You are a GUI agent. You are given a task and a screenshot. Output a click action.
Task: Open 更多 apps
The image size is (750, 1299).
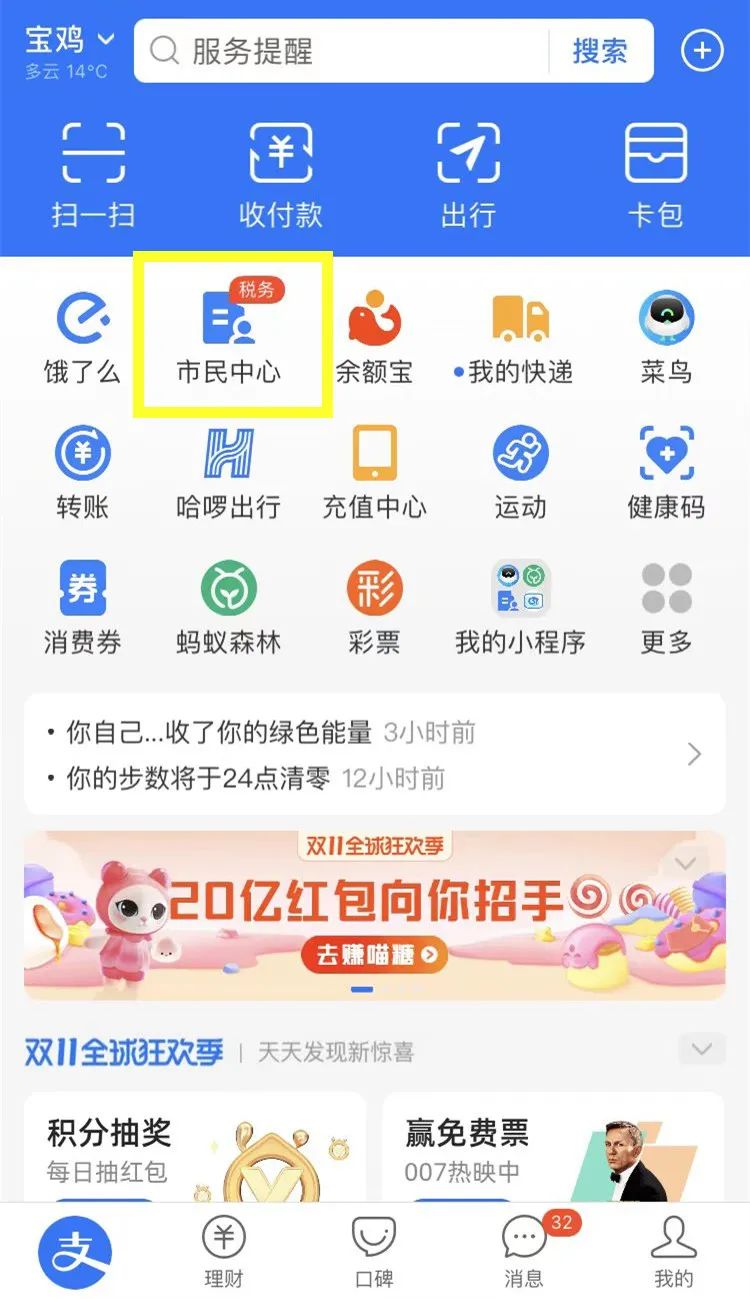coord(666,607)
